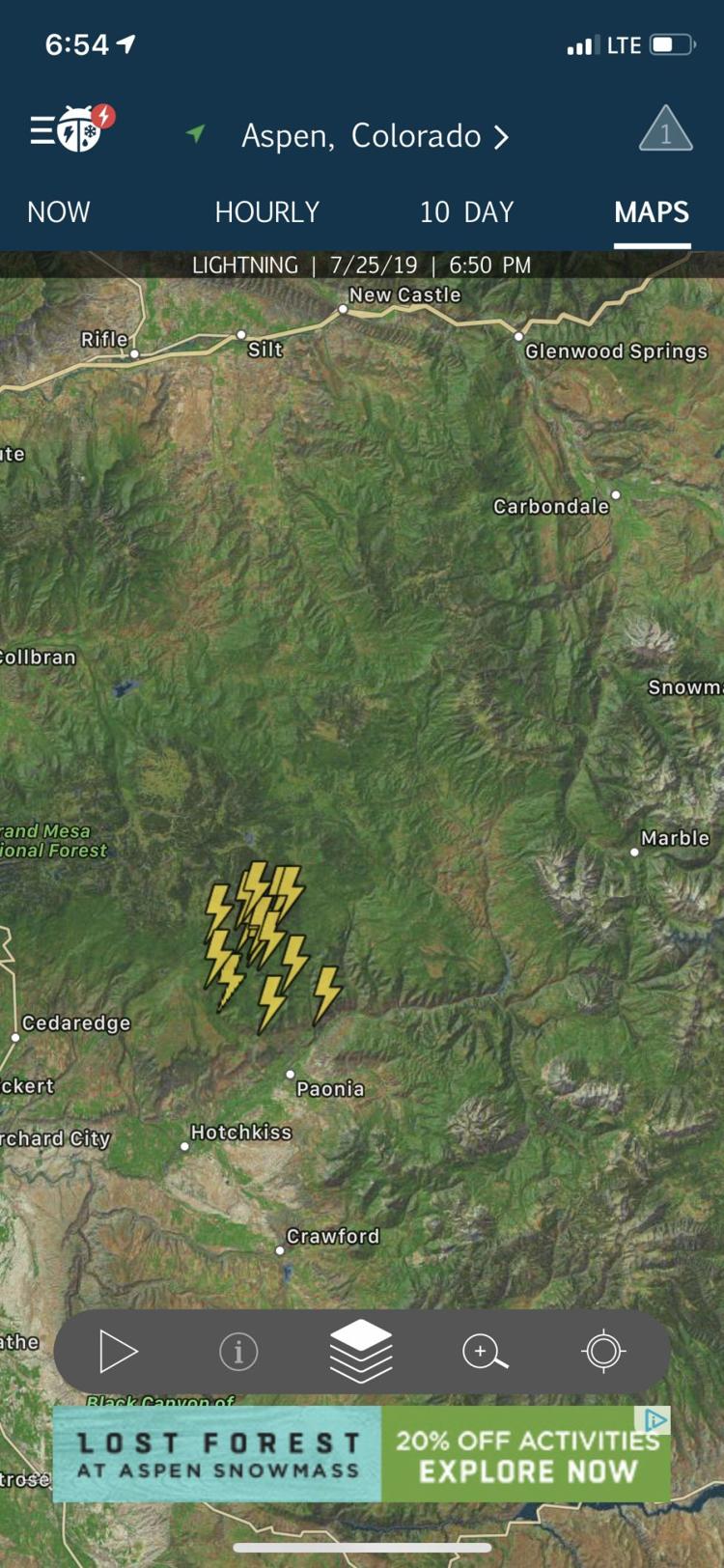Open the alerts triangle showing 1
The width and height of the screenshot is (724, 1568).
pos(665,128)
